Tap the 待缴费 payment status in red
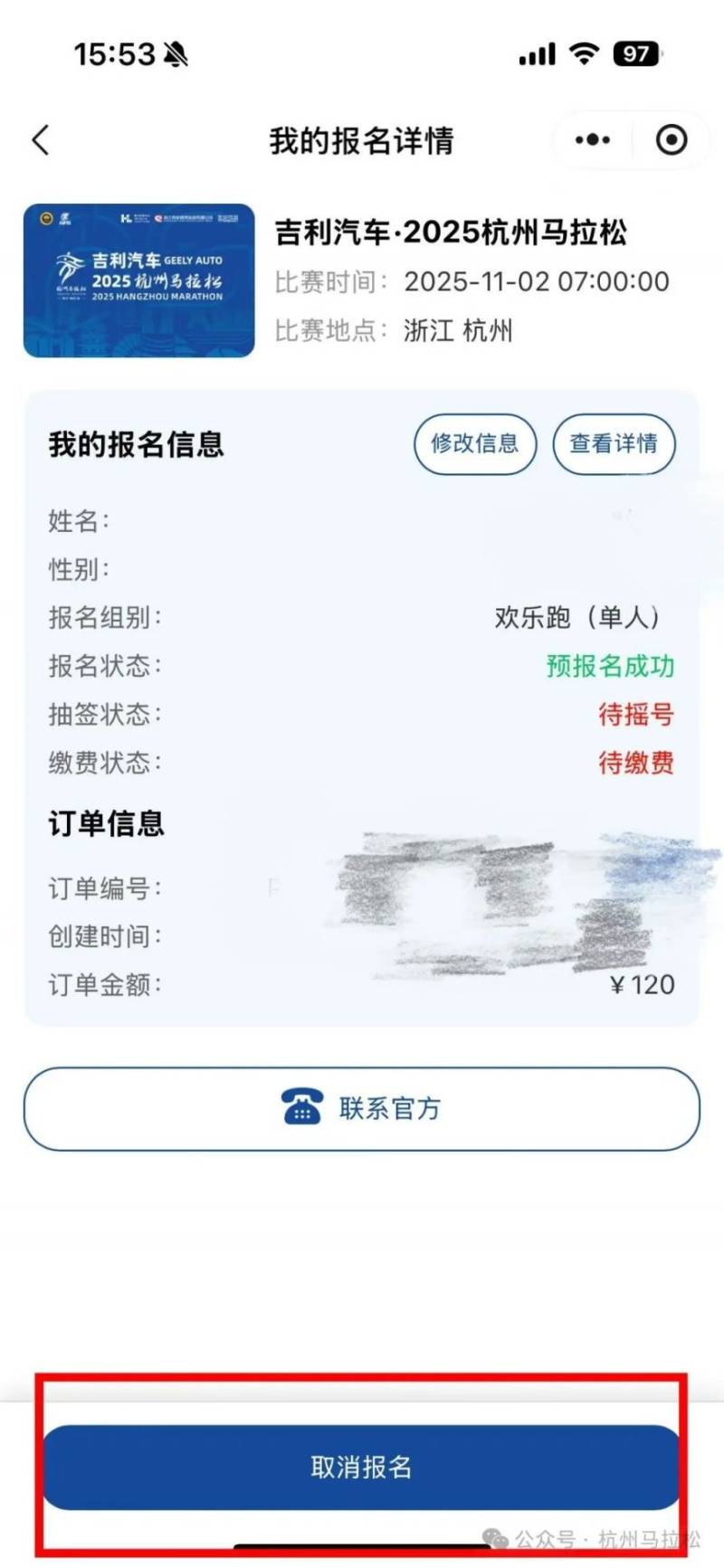724x1568 pixels. 636,764
